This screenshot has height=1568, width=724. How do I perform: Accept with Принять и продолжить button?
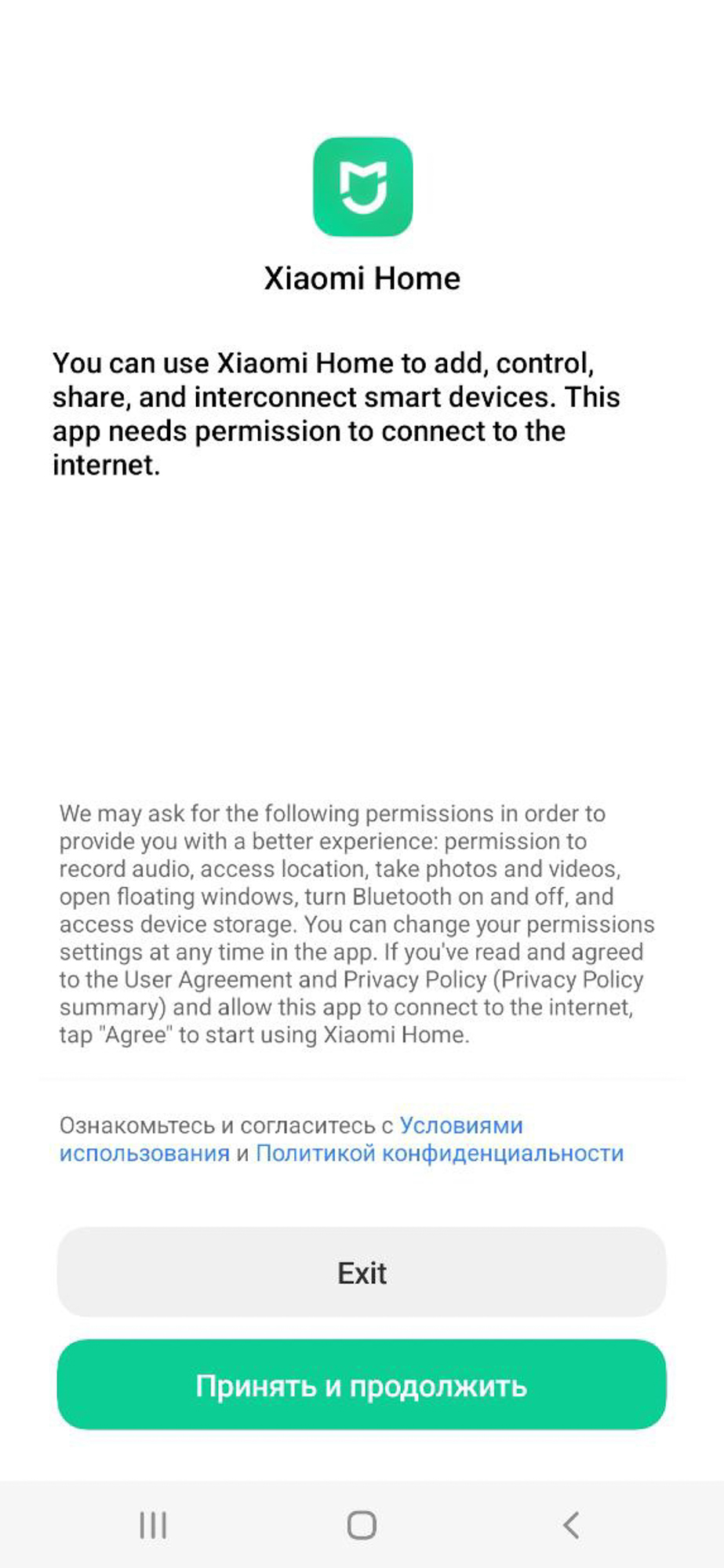[x=362, y=1385]
